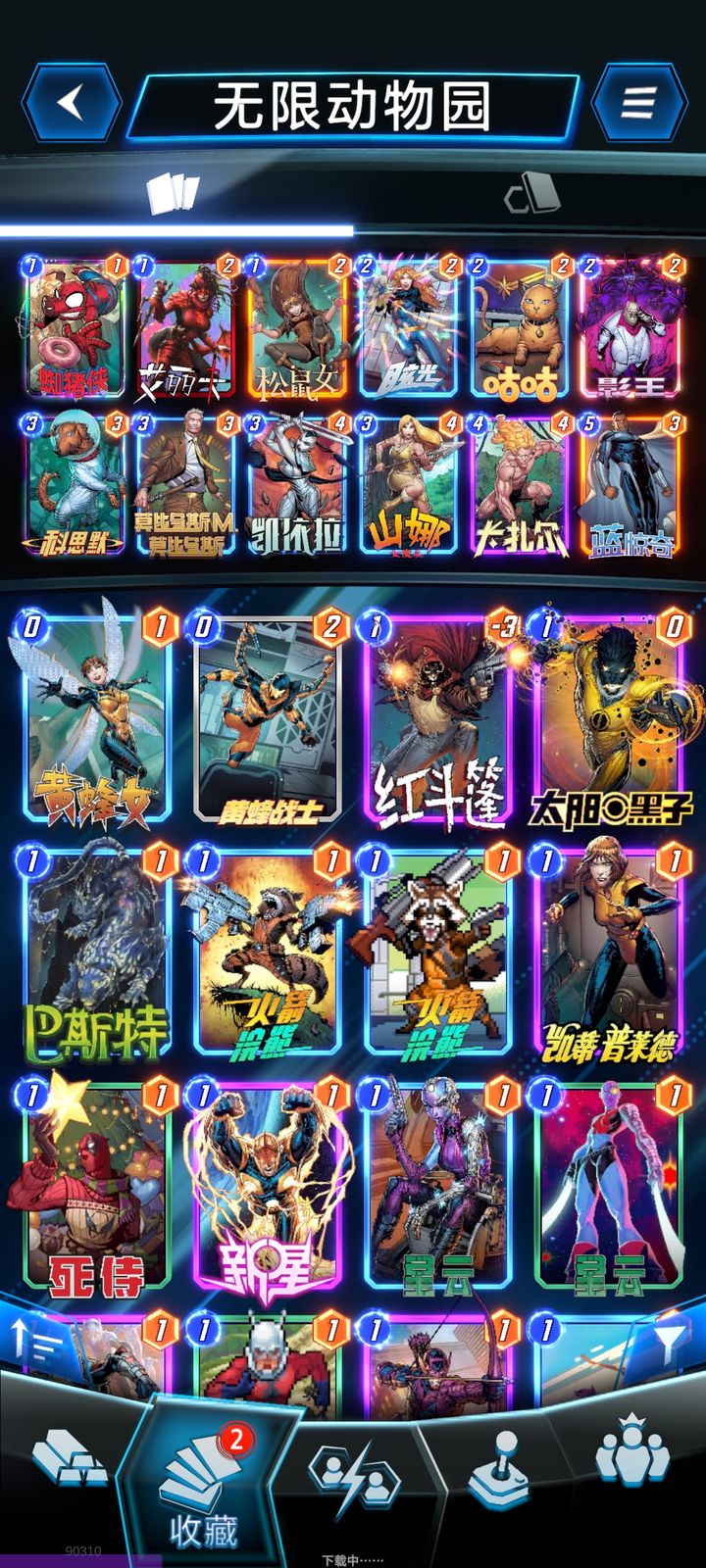This screenshot has height=1568, width=706.
Task: Open the 科思默 card in the deck
Action: pyautogui.click(x=76, y=486)
